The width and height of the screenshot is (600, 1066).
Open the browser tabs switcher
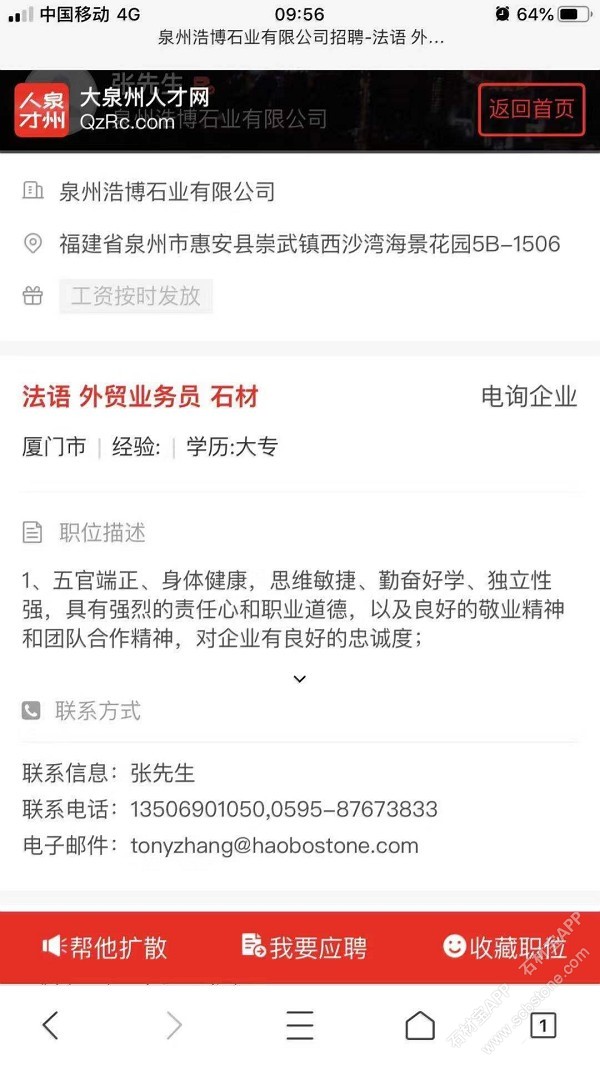click(x=542, y=1025)
